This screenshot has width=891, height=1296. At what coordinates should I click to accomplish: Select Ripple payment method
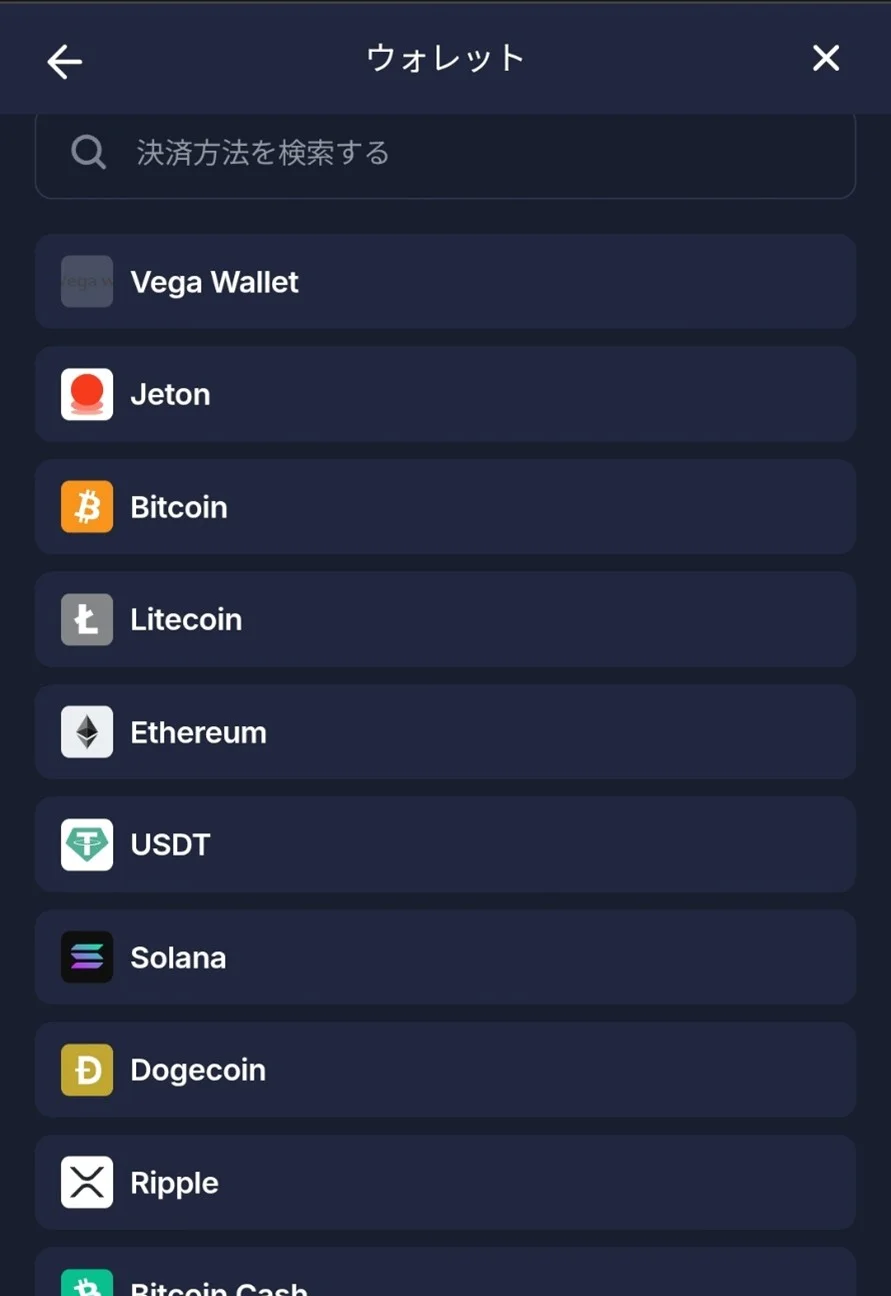pos(445,1182)
